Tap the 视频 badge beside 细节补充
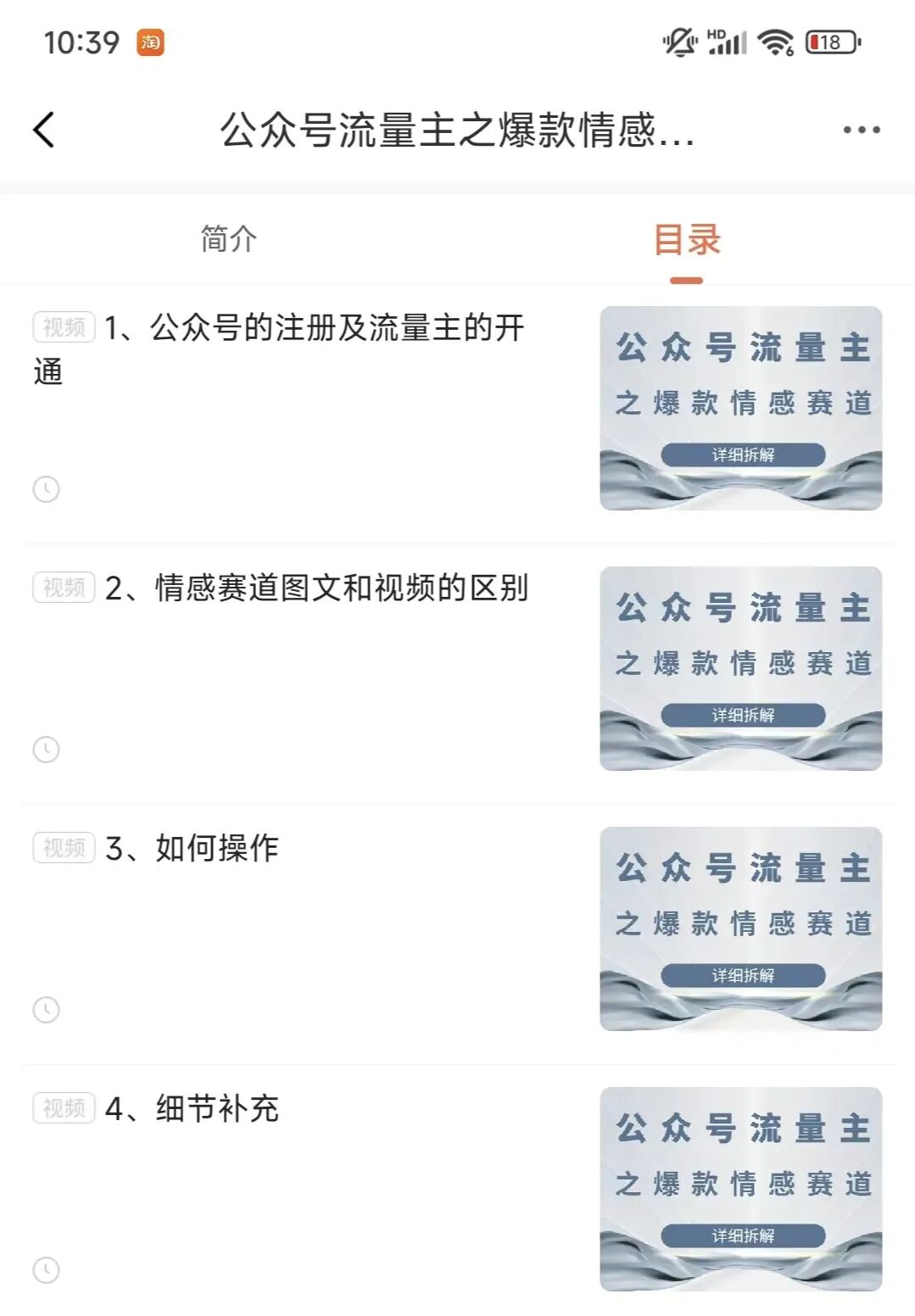 pyautogui.click(x=62, y=1107)
